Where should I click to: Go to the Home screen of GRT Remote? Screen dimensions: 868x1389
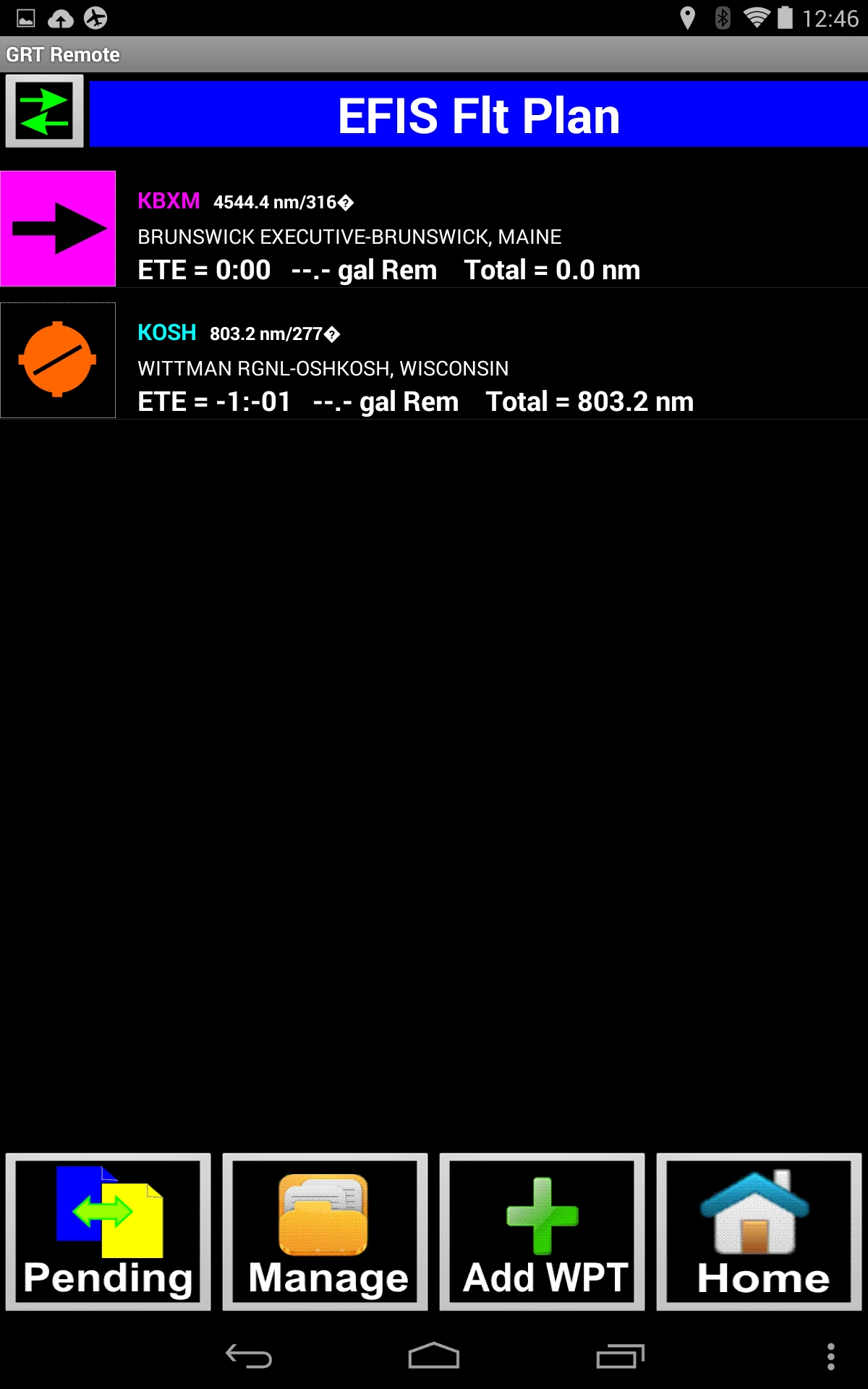pyautogui.click(x=759, y=1231)
